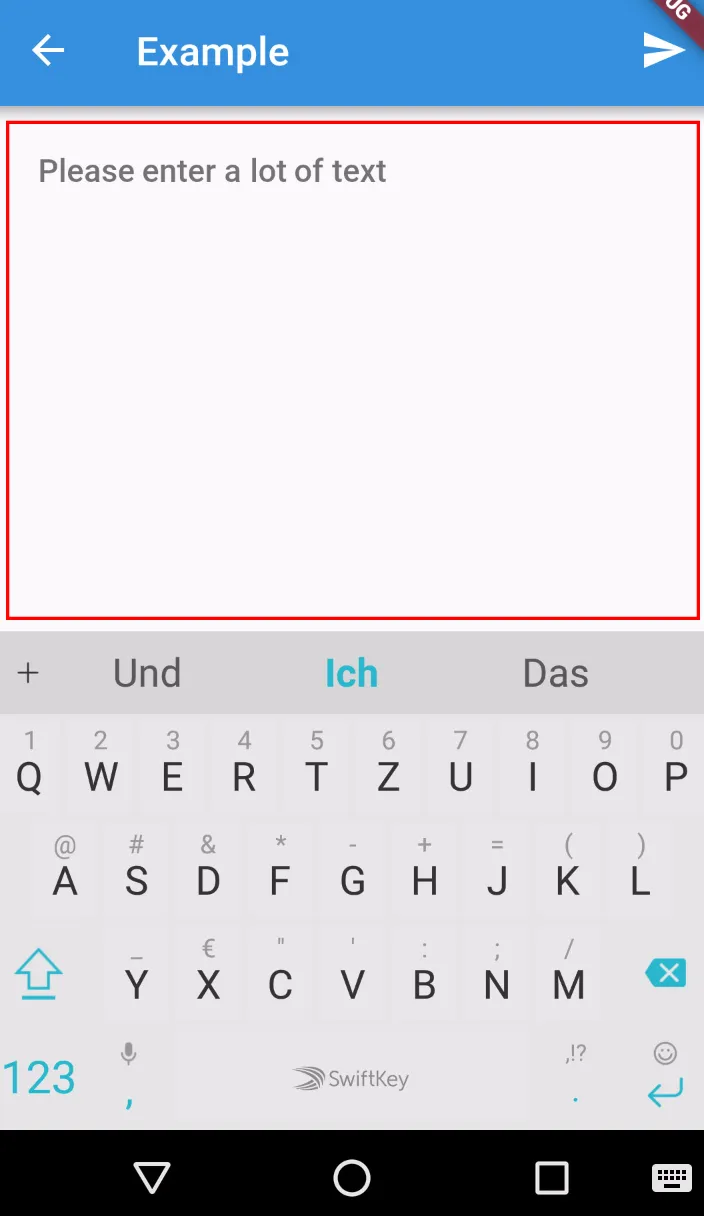Tap the backspace key
This screenshot has width=704, height=1216.
click(x=665, y=973)
